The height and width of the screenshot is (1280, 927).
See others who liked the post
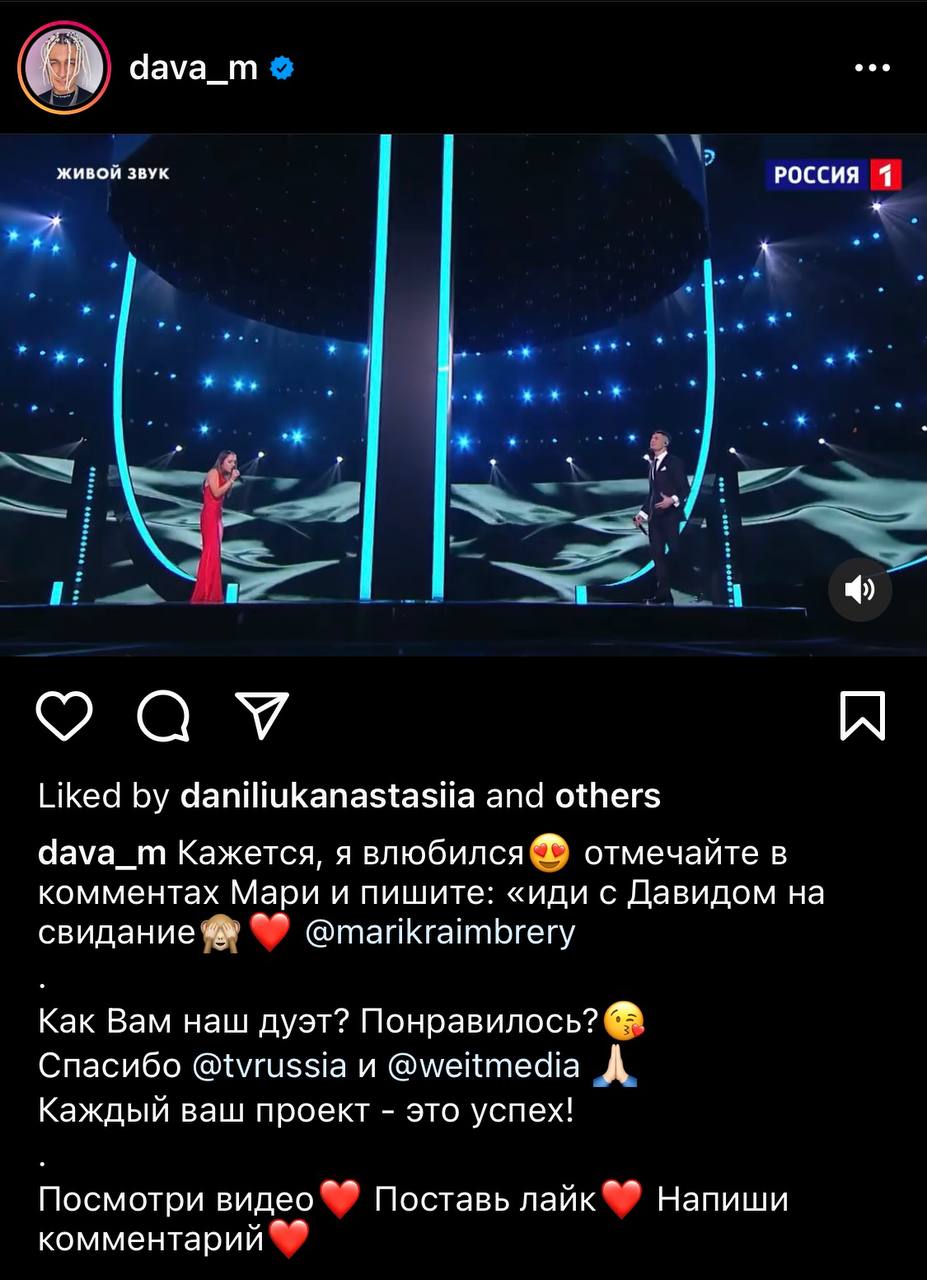608,796
